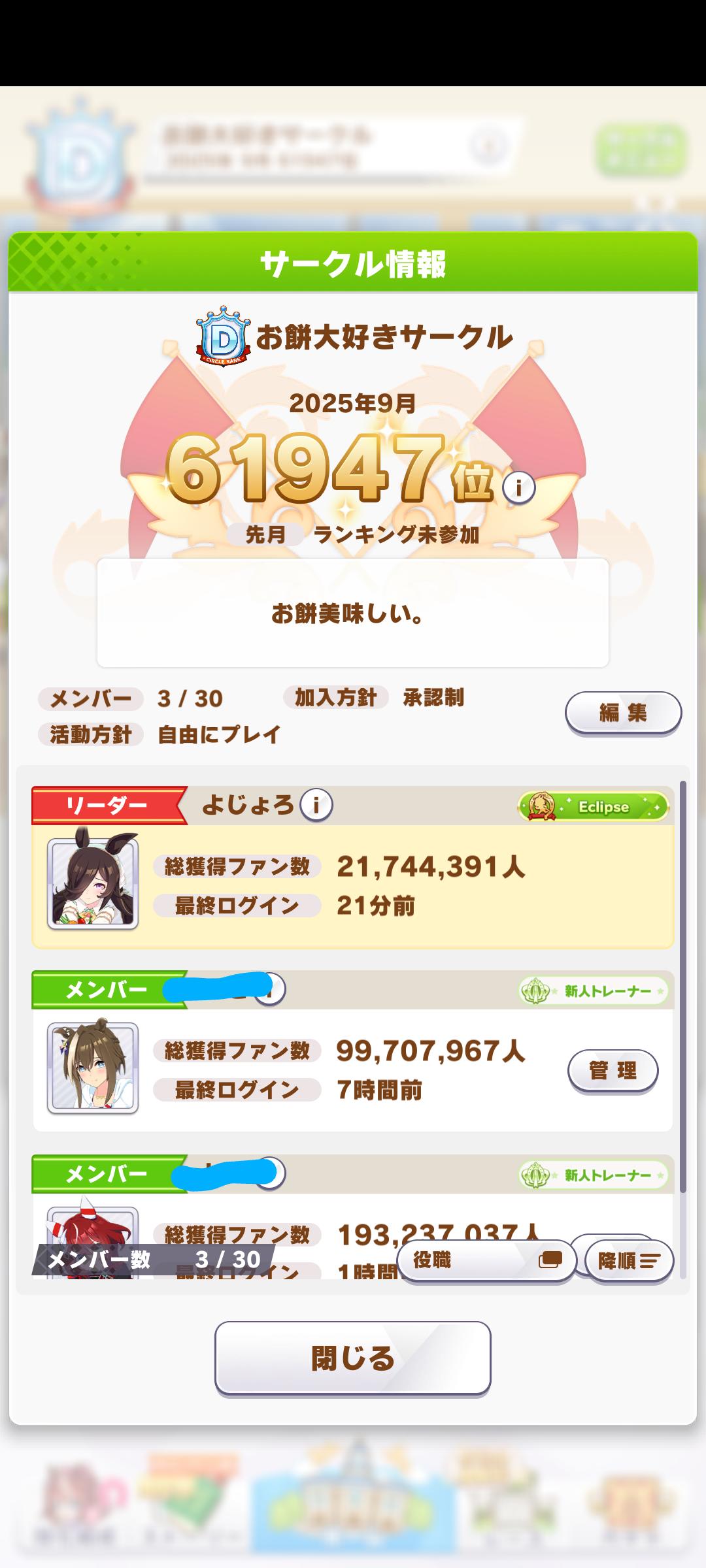Open the 役職 sort criteria selector
Viewport: 706px width, 1568px height.
click(486, 1260)
